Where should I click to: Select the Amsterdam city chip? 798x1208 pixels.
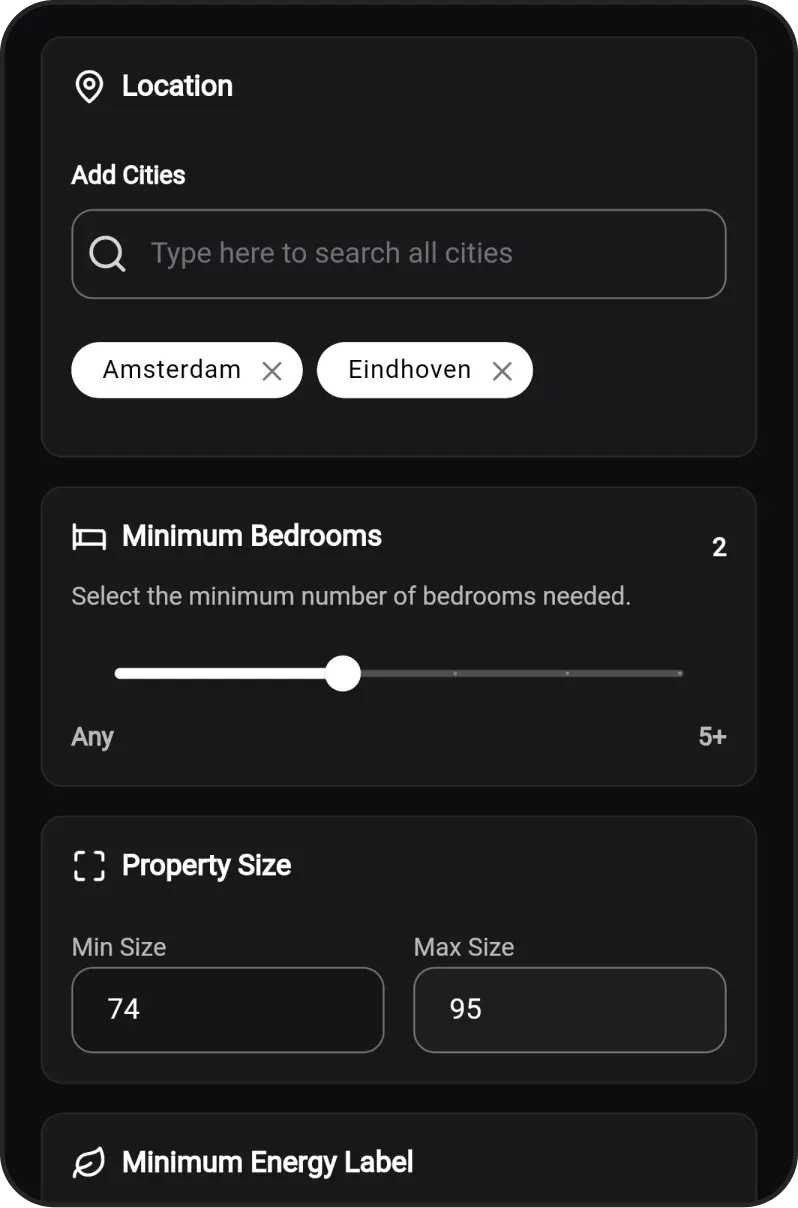click(172, 370)
